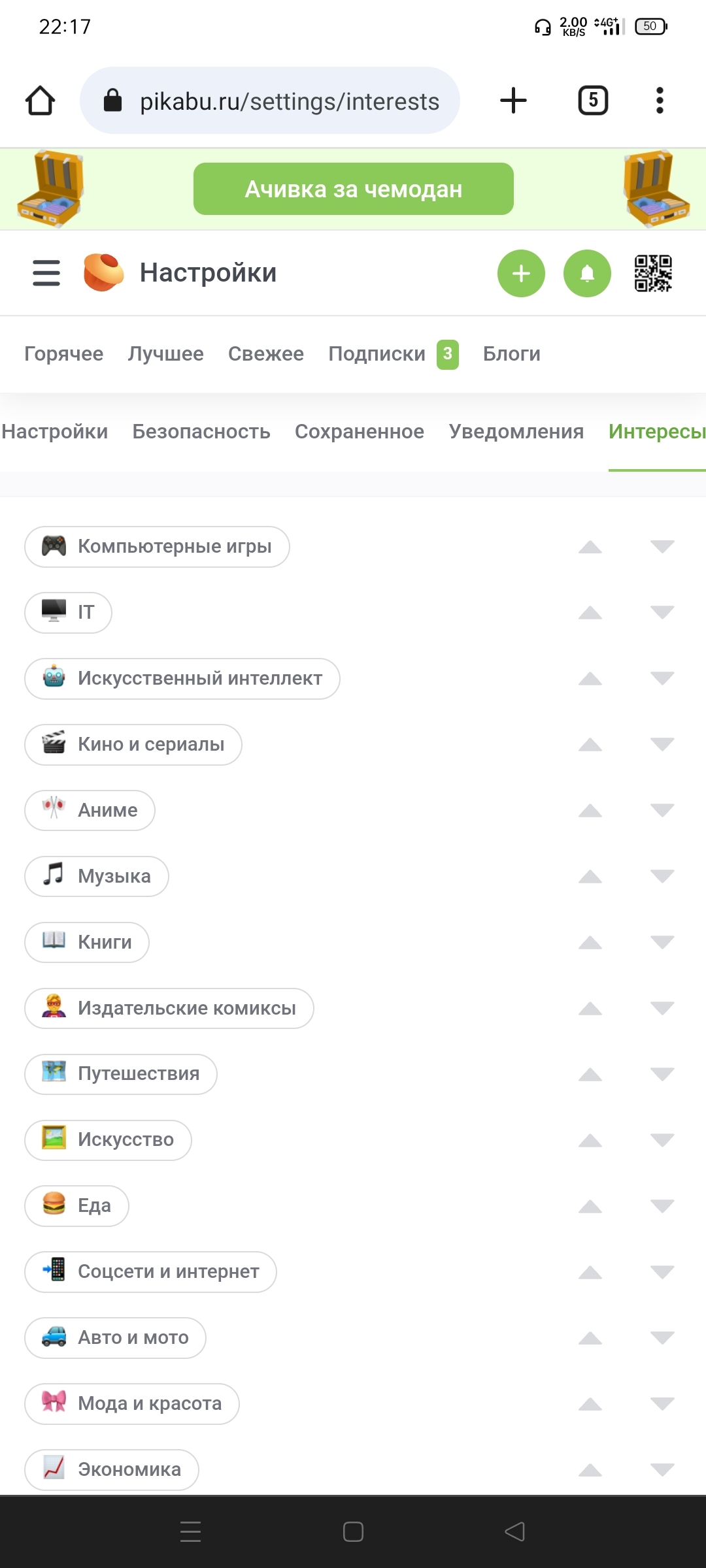Switch to the Безопасность settings tab
This screenshot has width=706, height=1568.
point(201,431)
